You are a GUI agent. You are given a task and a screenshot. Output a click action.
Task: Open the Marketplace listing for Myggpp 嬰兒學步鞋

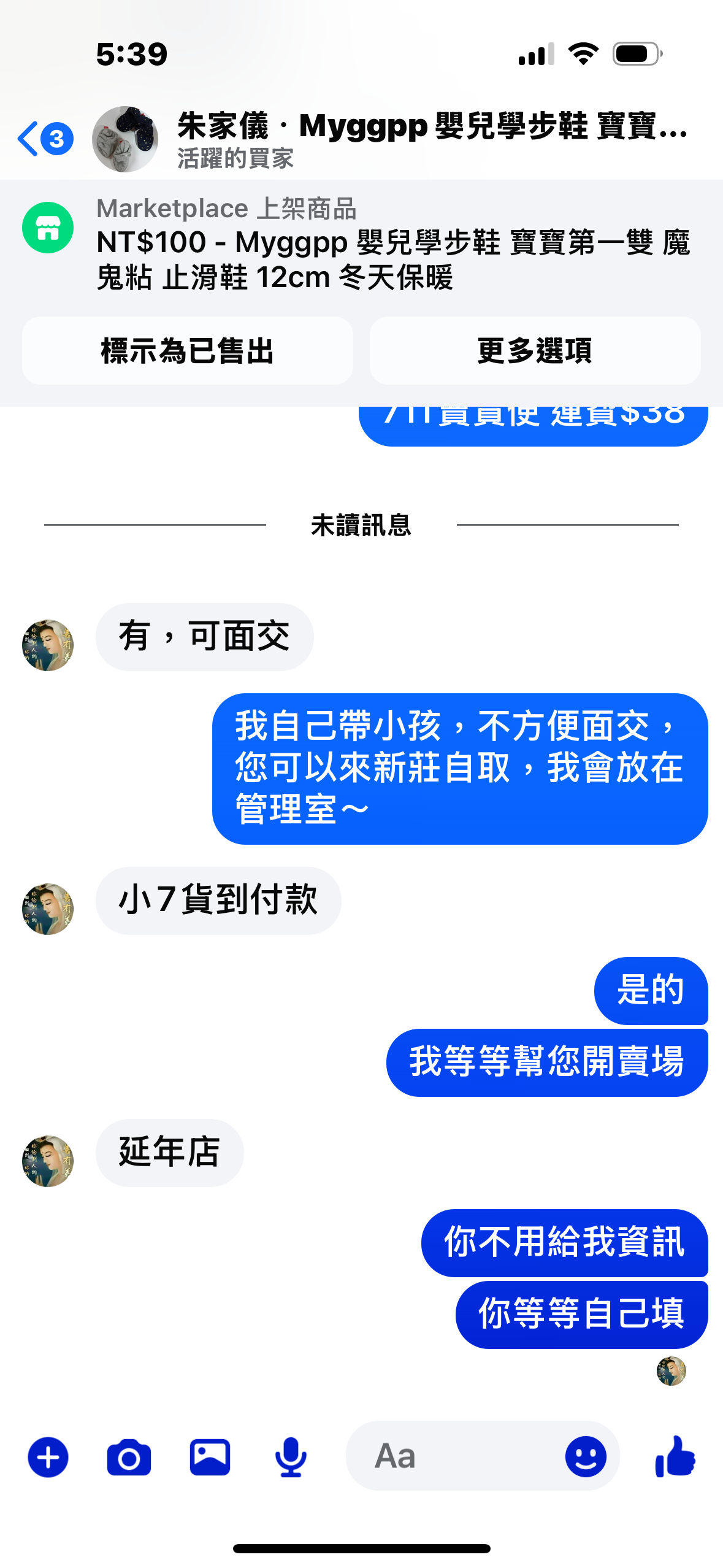[392, 244]
